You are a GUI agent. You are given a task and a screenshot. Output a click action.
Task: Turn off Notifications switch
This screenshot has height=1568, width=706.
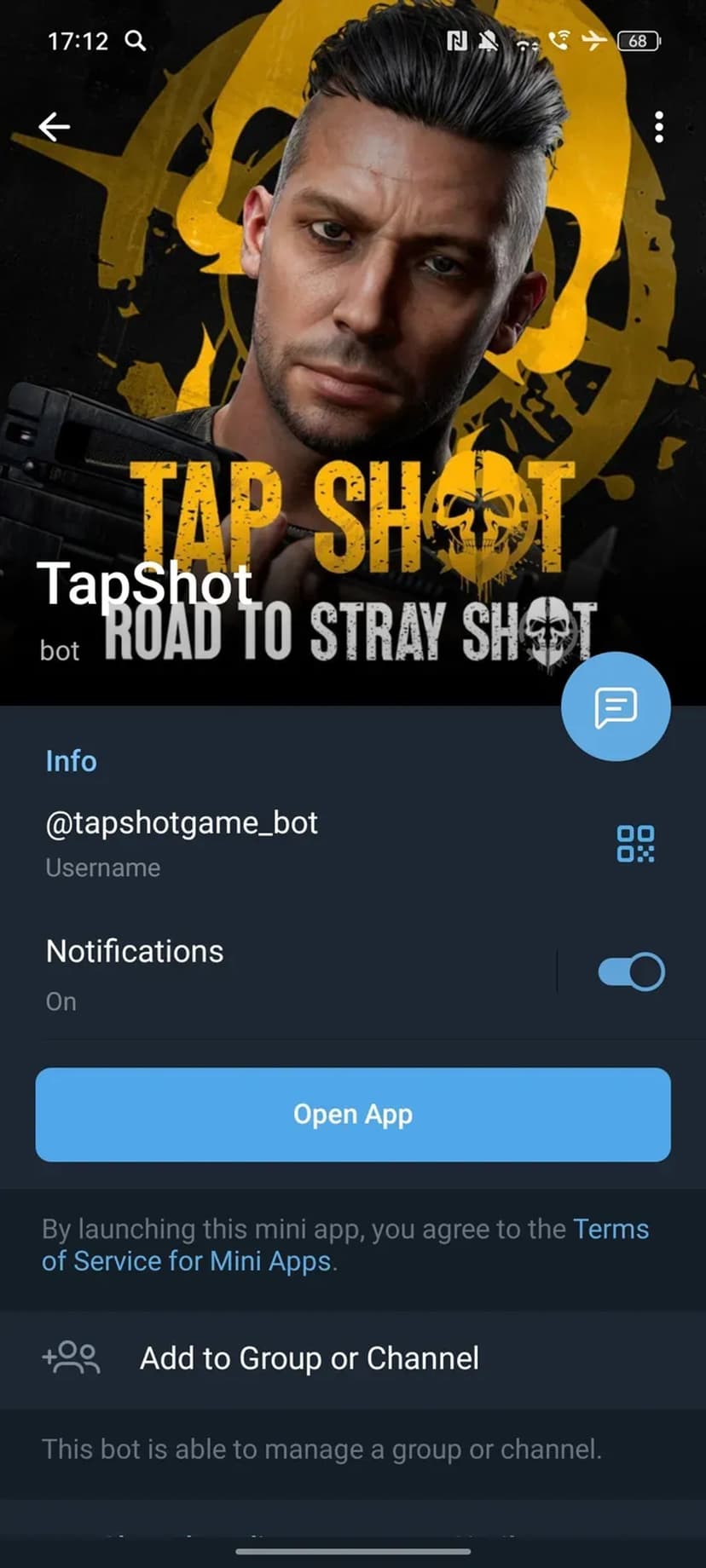pyautogui.click(x=631, y=971)
